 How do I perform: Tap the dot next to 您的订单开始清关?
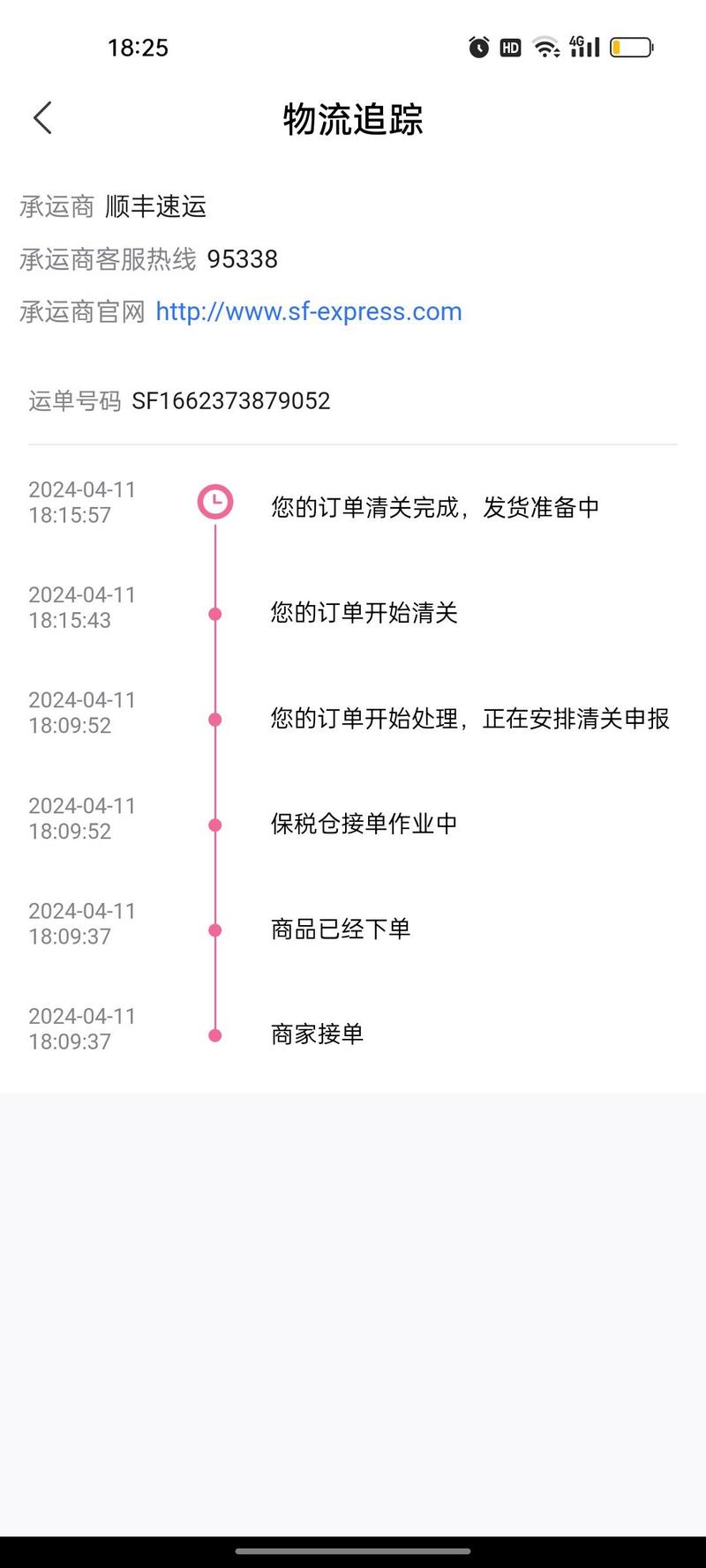click(214, 614)
